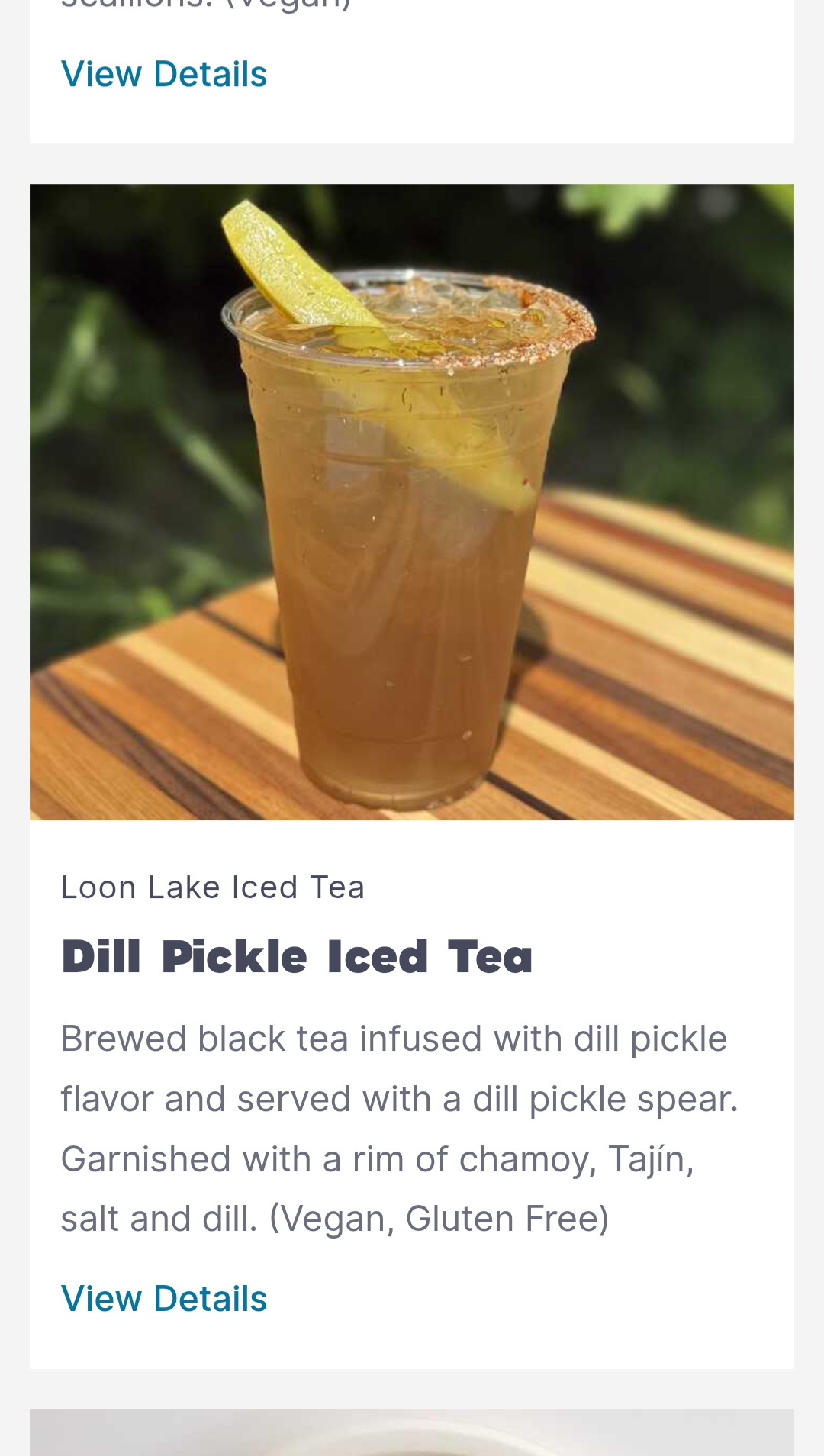View details for Dill Pickle Iced Tea
This screenshot has height=1456, width=824.
(164, 1299)
